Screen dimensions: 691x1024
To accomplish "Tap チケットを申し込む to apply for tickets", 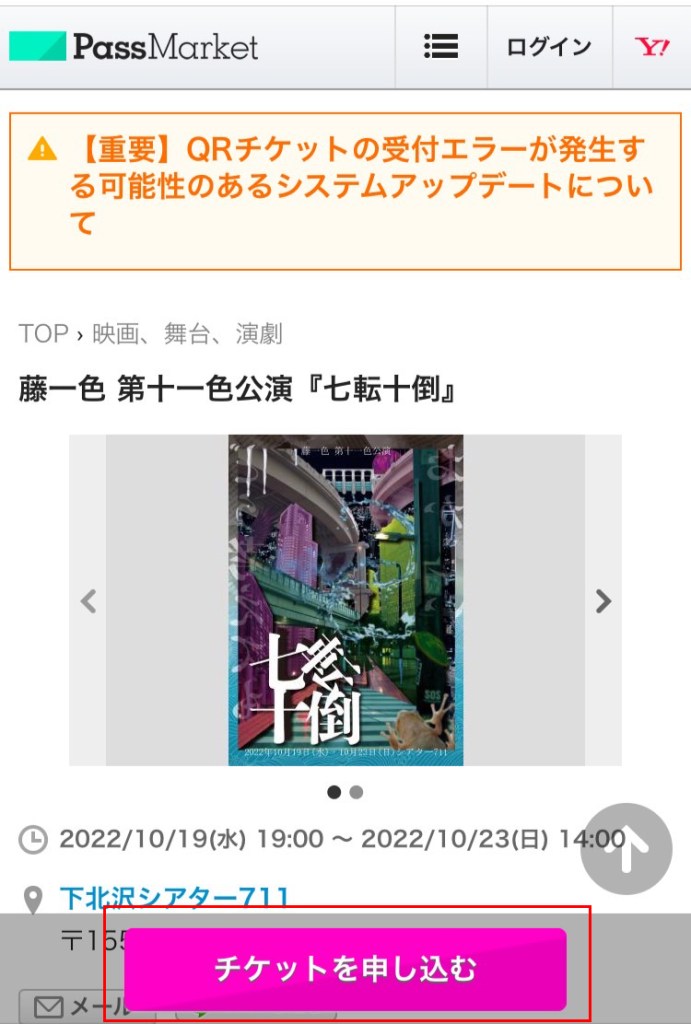I will point(345,969).
